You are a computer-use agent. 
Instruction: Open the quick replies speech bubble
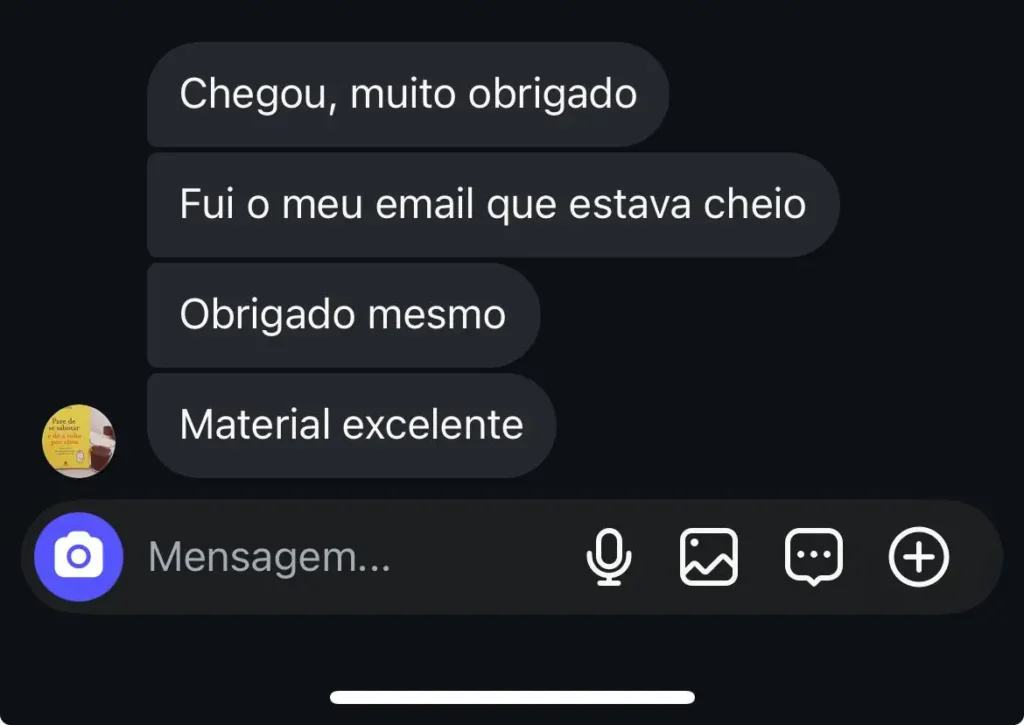813,557
